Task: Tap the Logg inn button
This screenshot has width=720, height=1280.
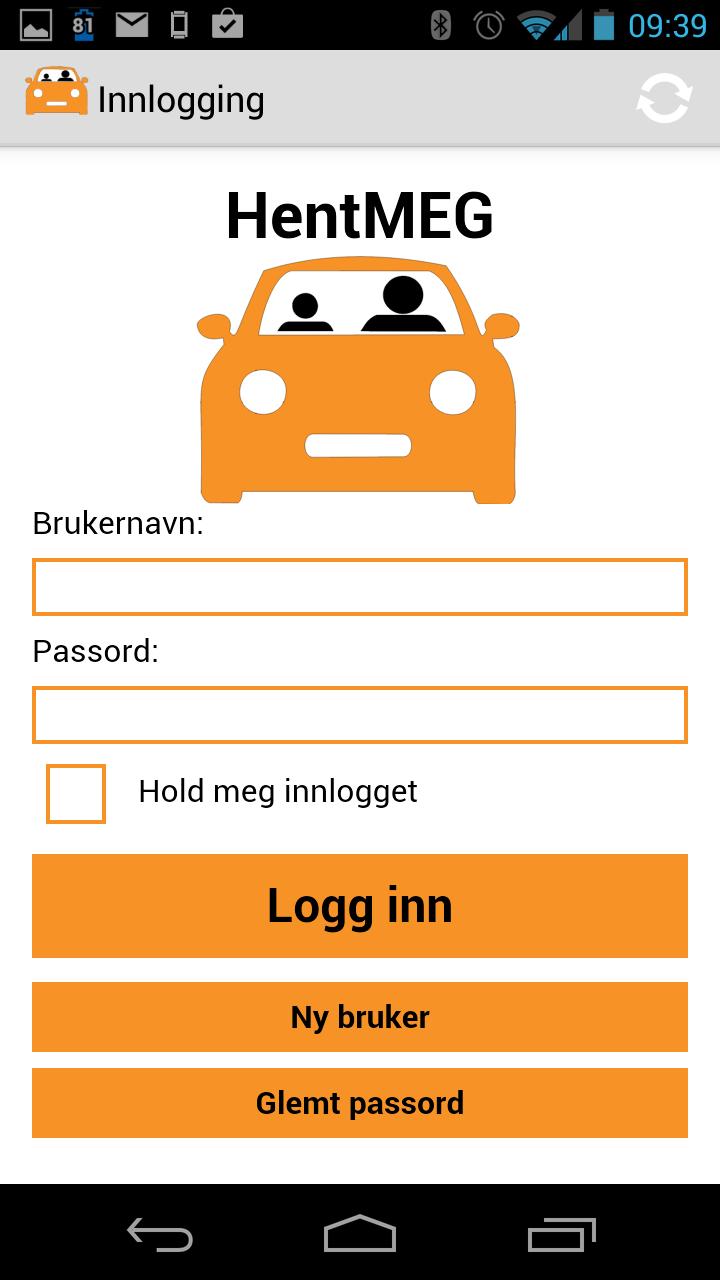Action: click(x=360, y=906)
